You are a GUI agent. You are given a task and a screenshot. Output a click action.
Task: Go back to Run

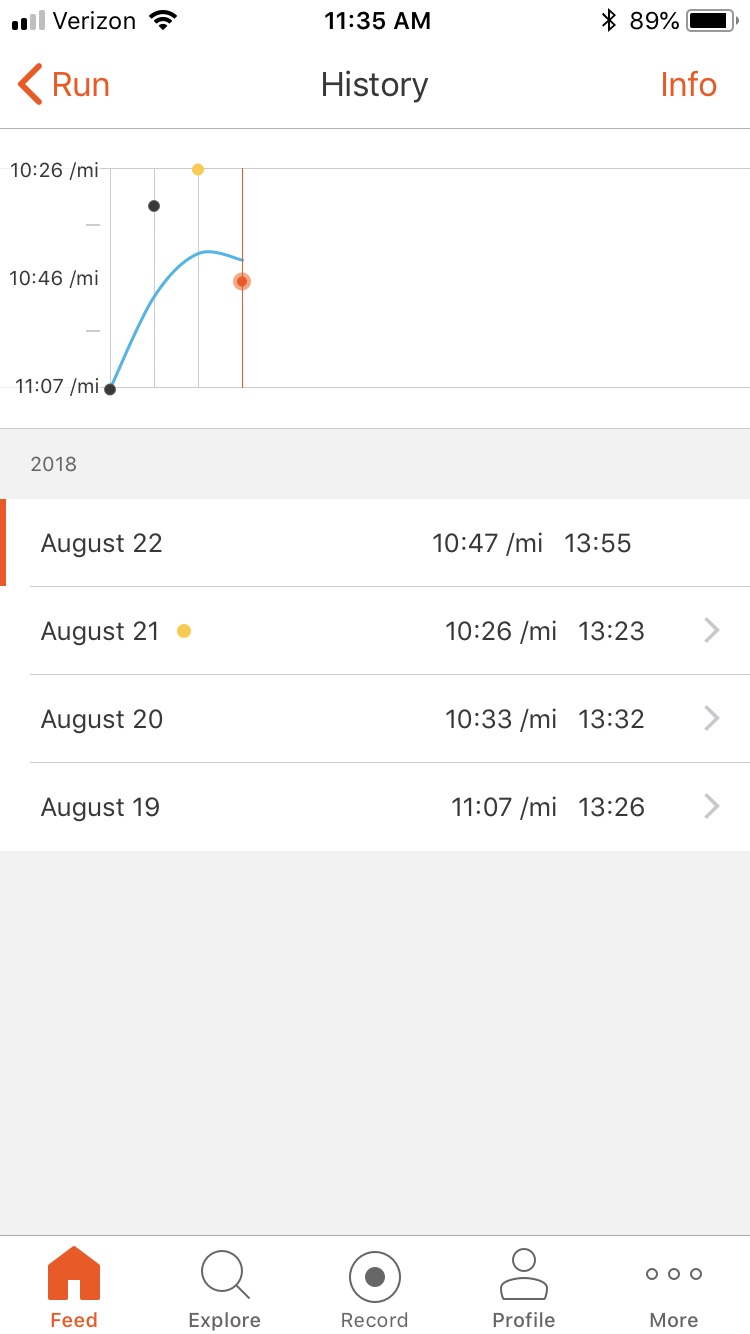(64, 85)
